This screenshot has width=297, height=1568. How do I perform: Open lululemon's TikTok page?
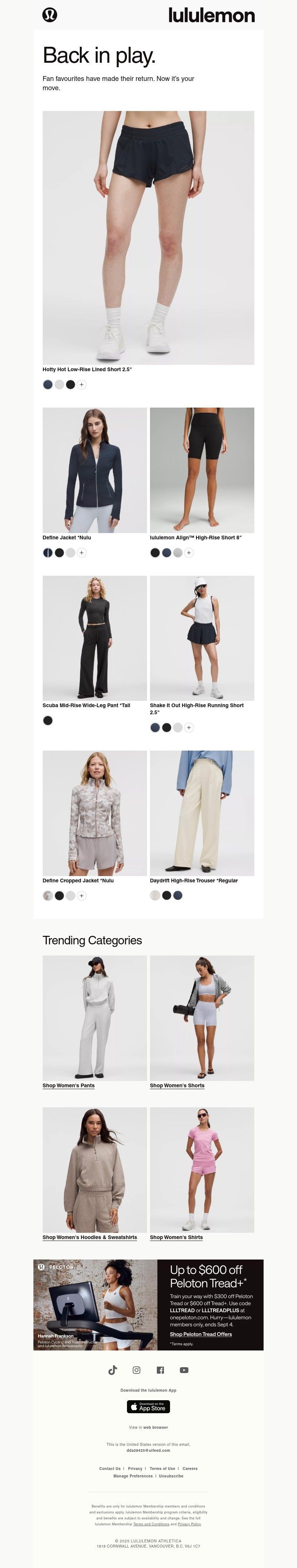[x=112, y=1369]
